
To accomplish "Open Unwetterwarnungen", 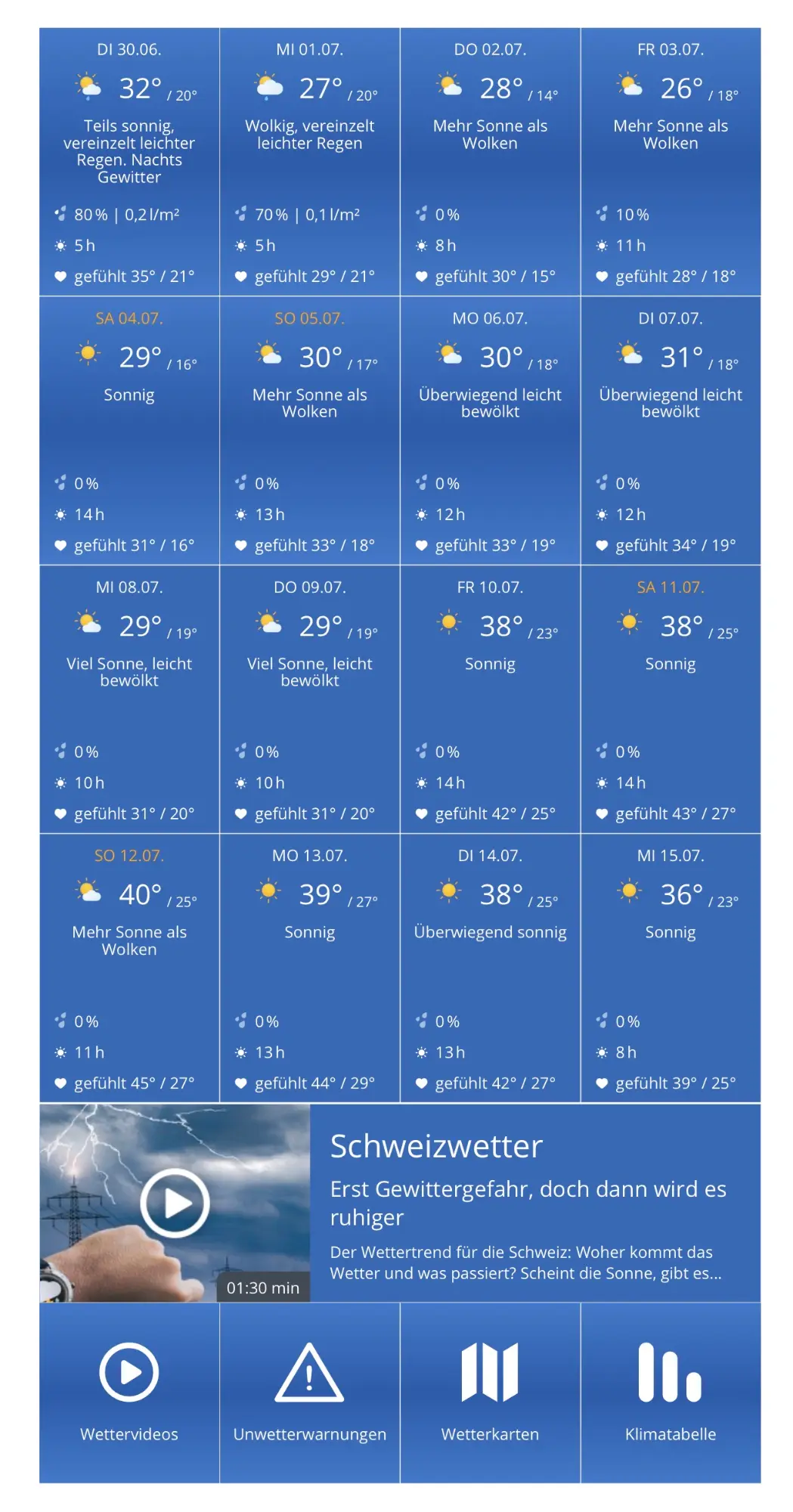I will (310, 1393).
